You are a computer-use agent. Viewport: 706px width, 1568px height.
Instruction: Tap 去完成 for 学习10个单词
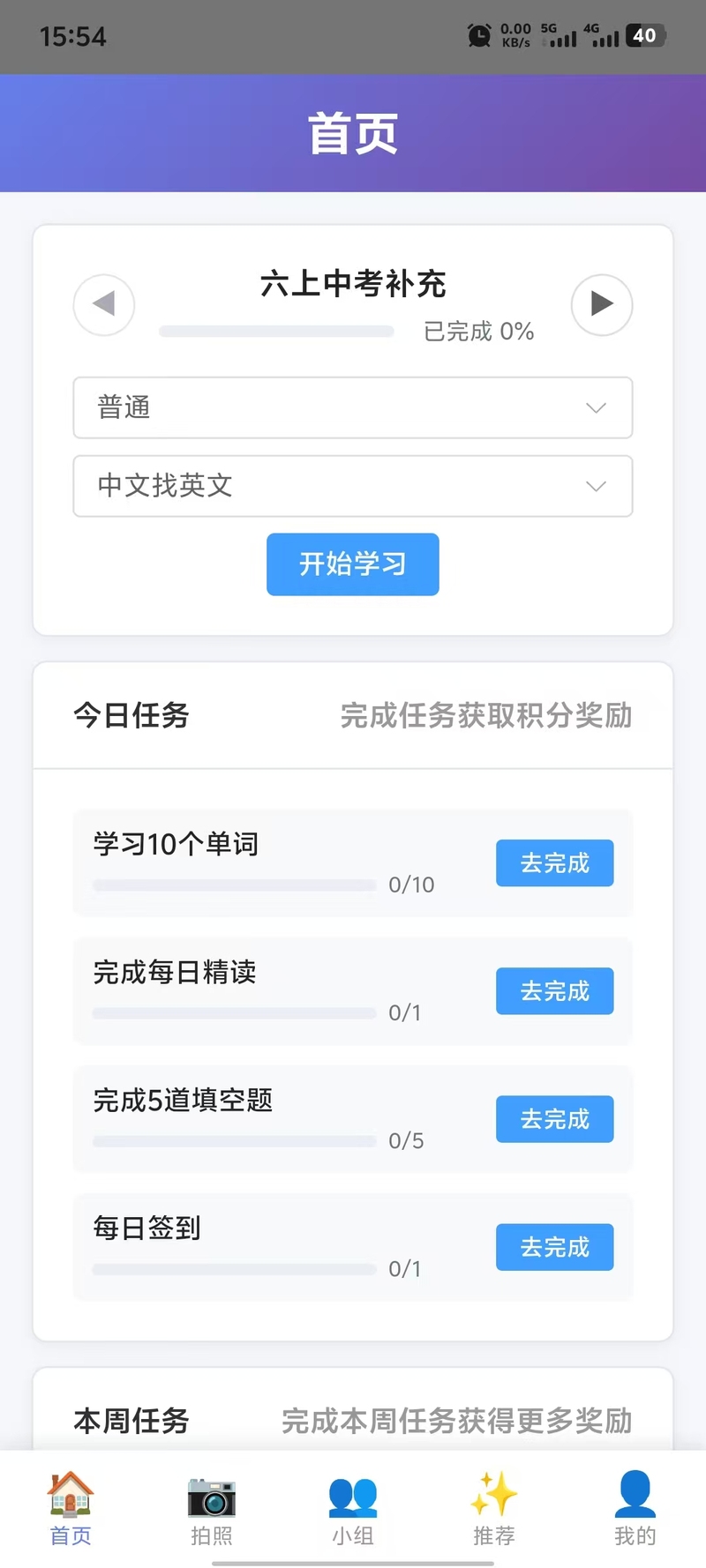pos(554,862)
